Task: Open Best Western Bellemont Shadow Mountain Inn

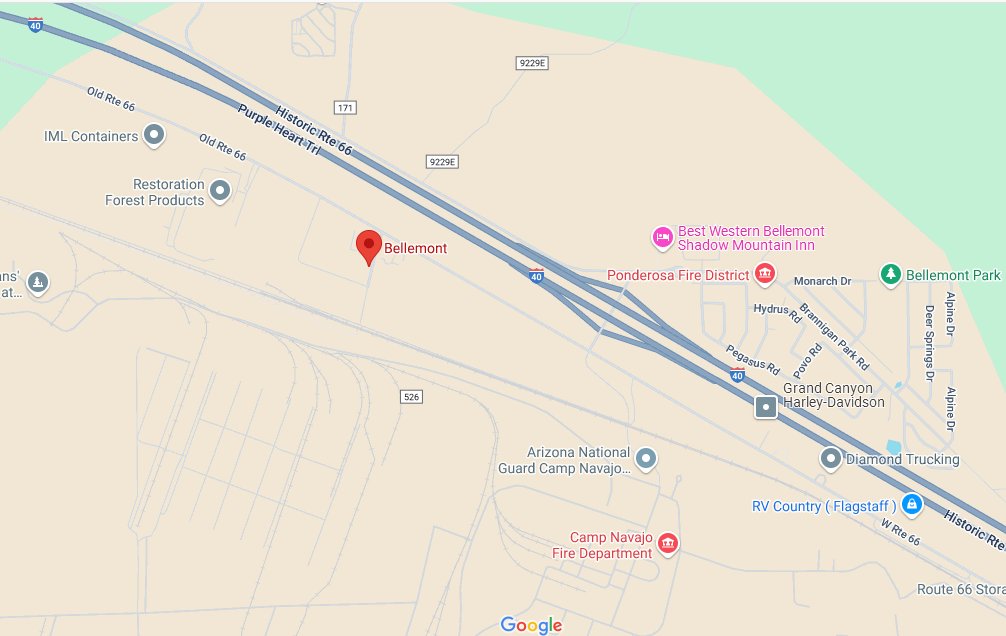Action: (x=661, y=237)
